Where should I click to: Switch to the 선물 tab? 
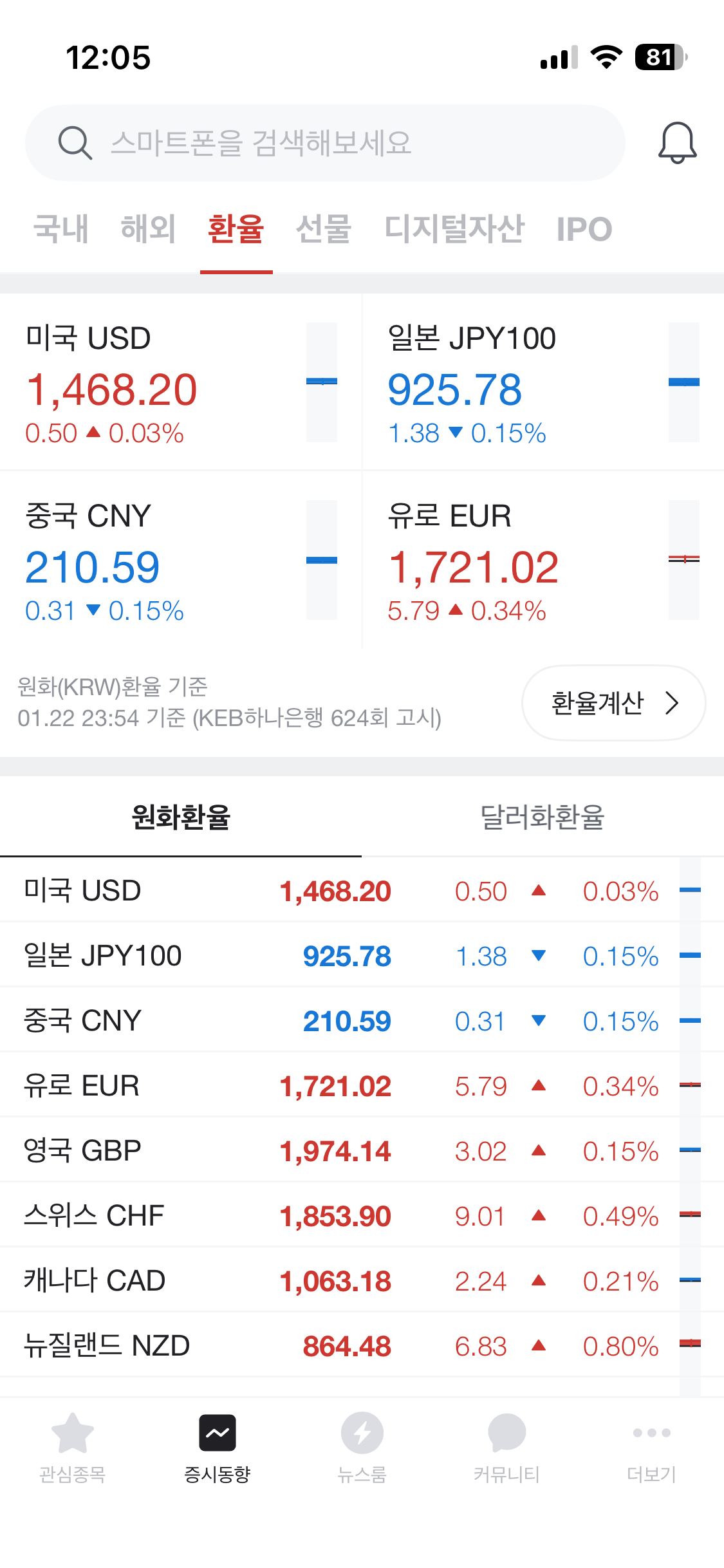point(323,229)
